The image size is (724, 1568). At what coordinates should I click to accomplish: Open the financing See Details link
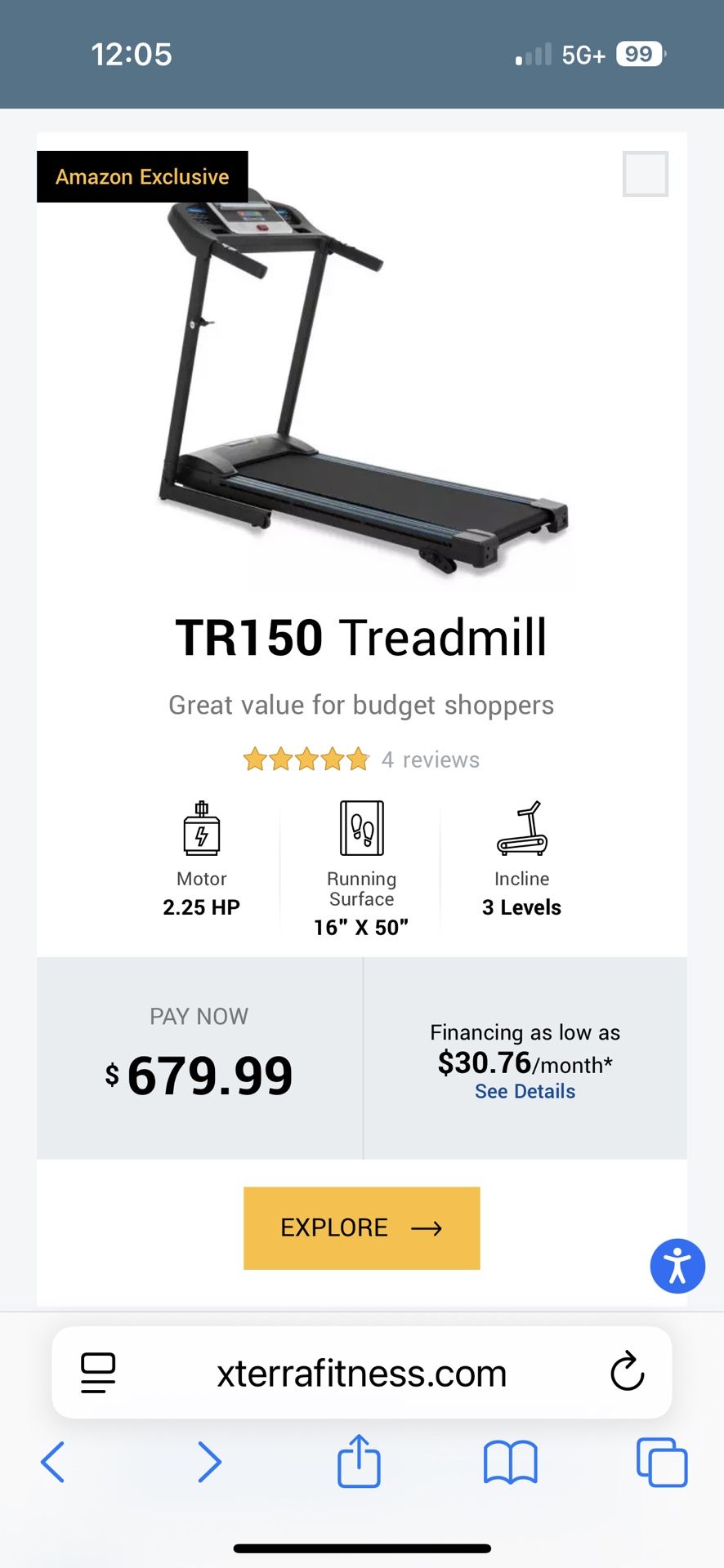click(x=525, y=1091)
